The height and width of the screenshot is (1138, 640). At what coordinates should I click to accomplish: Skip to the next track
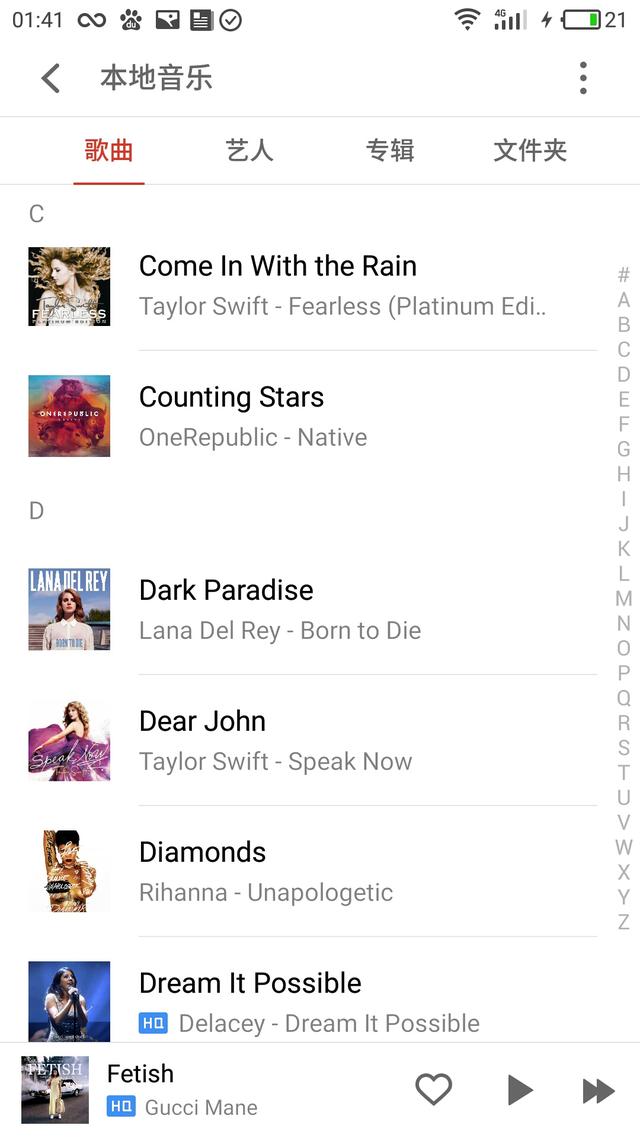pos(598,1089)
